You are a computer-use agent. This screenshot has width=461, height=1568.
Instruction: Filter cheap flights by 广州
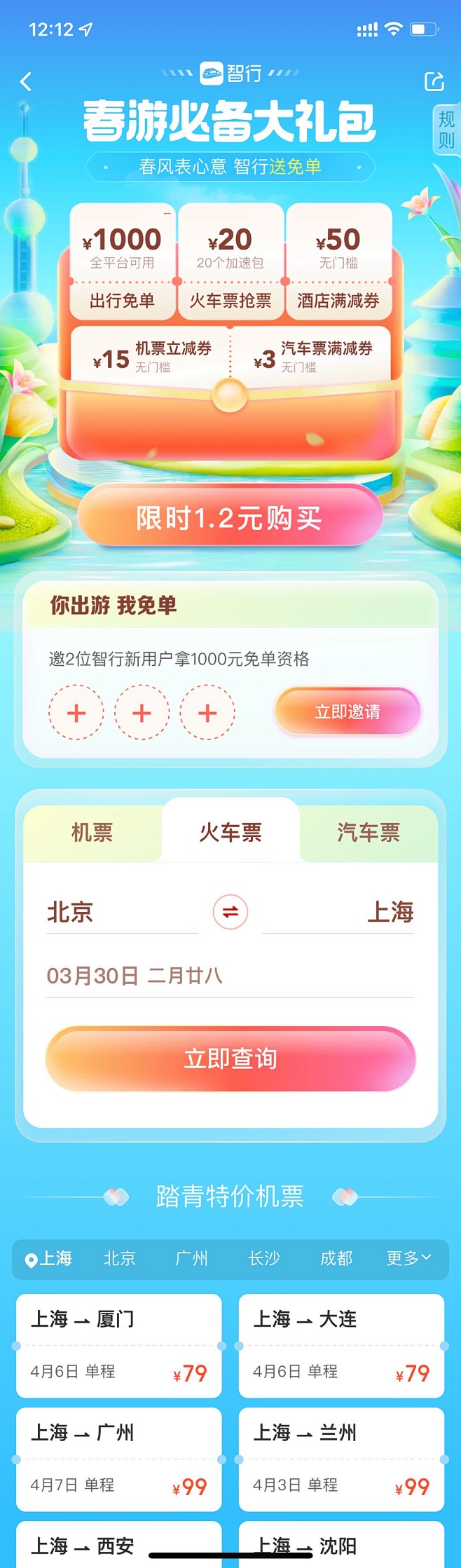click(191, 1258)
